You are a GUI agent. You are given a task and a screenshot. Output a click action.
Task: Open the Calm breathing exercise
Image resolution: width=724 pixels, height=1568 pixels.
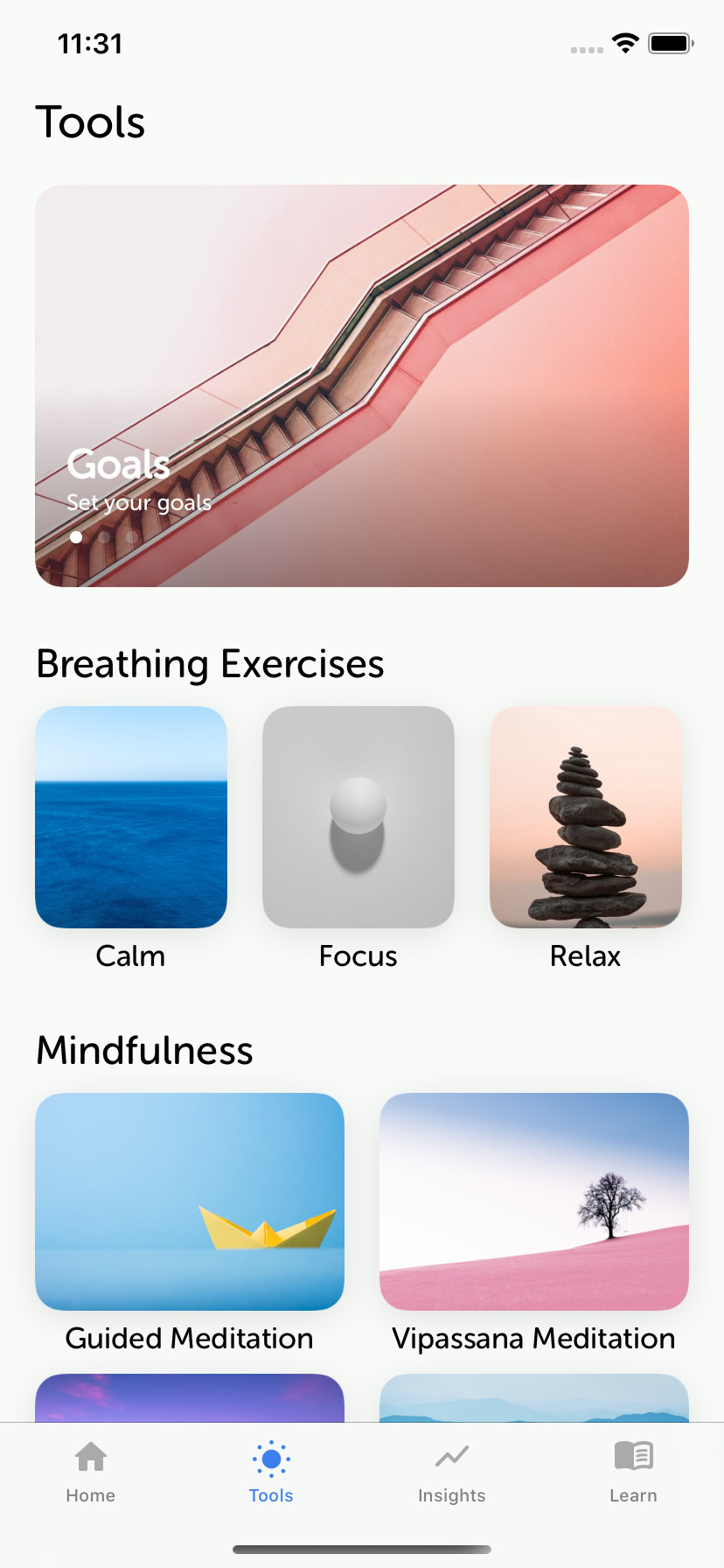tap(130, 816)
